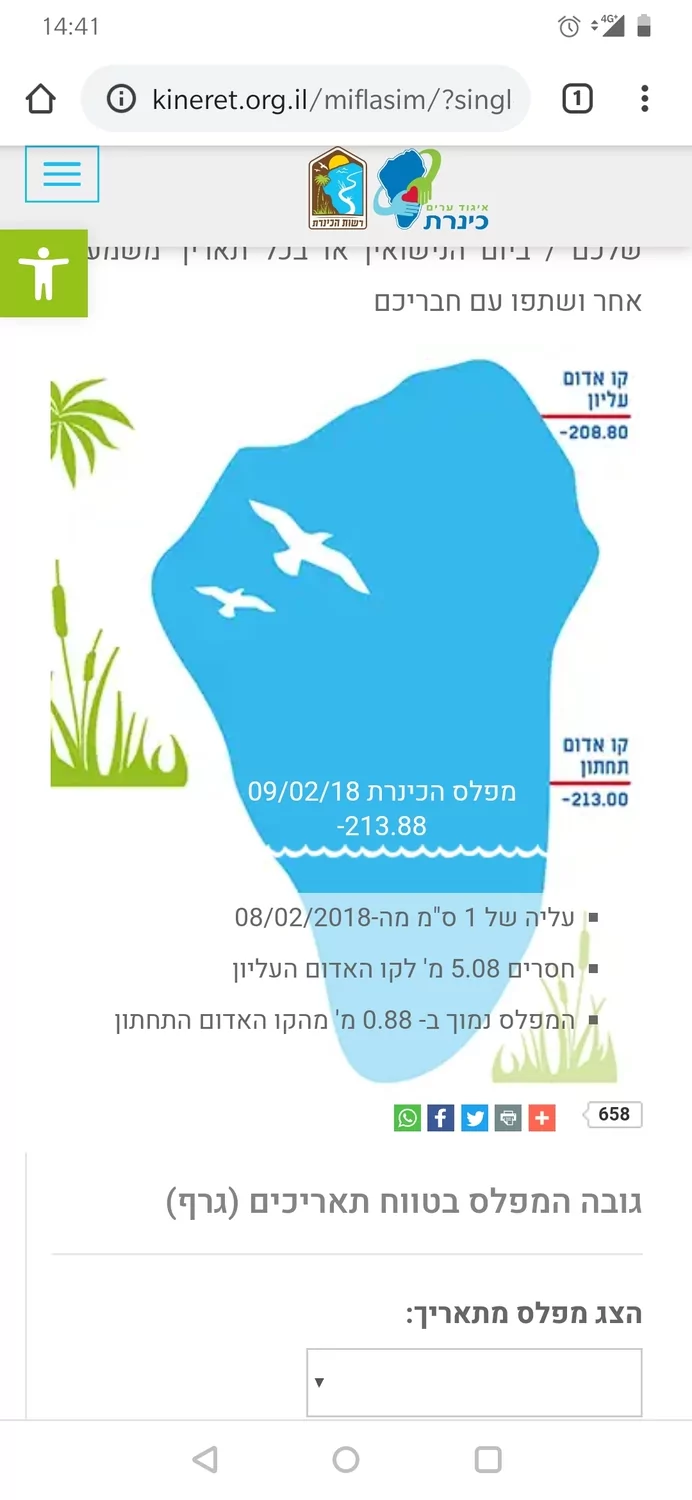
Task: Share the water level on Twitter
Action: [475, 1117]
